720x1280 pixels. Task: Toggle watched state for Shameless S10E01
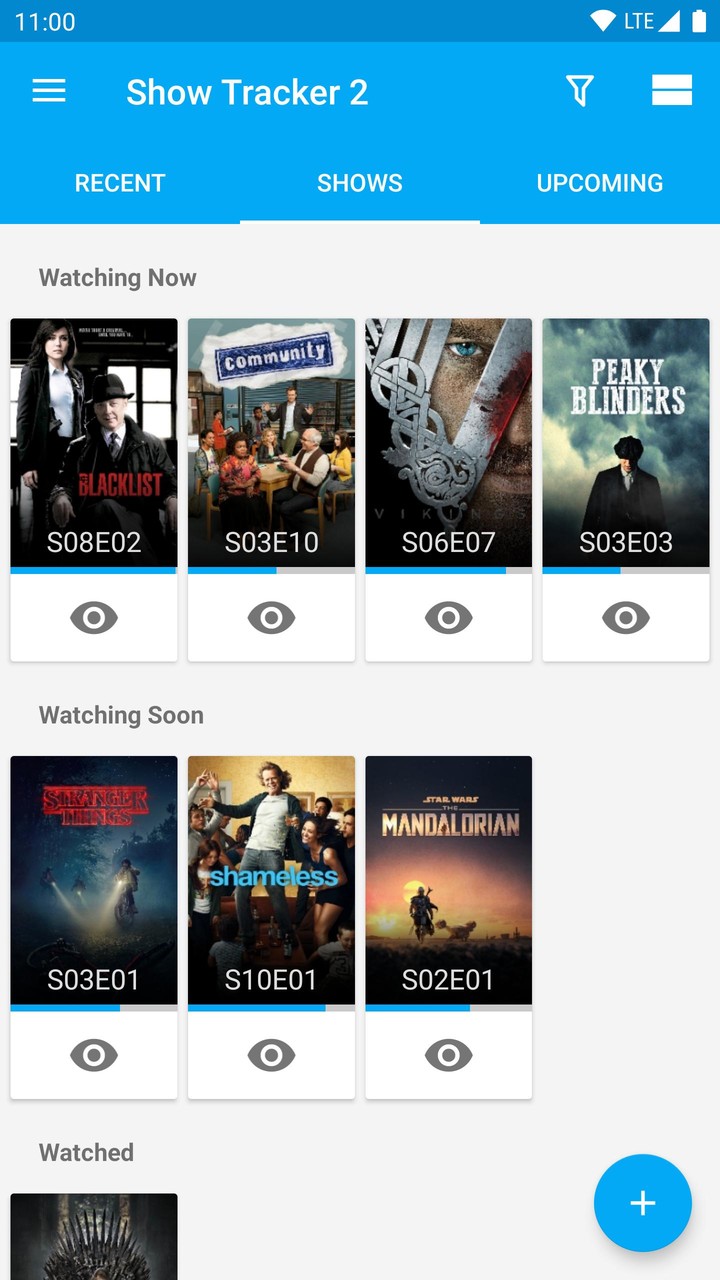pos(271,1054)
